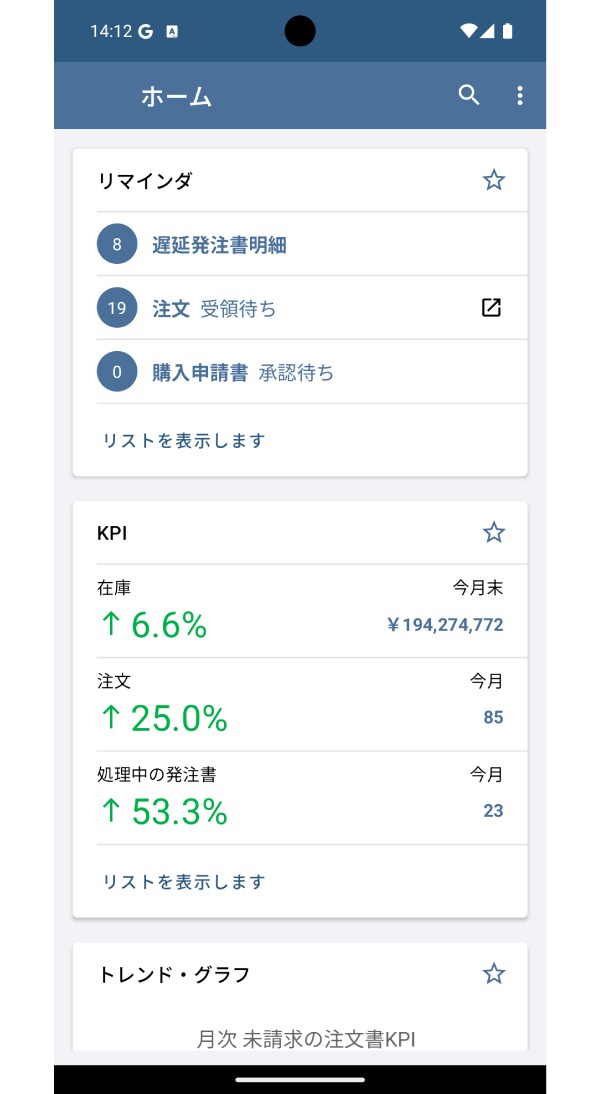The height and width of the screenshot is (1094, 600).
Task: Open the 処理中の発注書 KPI row
Action: (300, 798)
